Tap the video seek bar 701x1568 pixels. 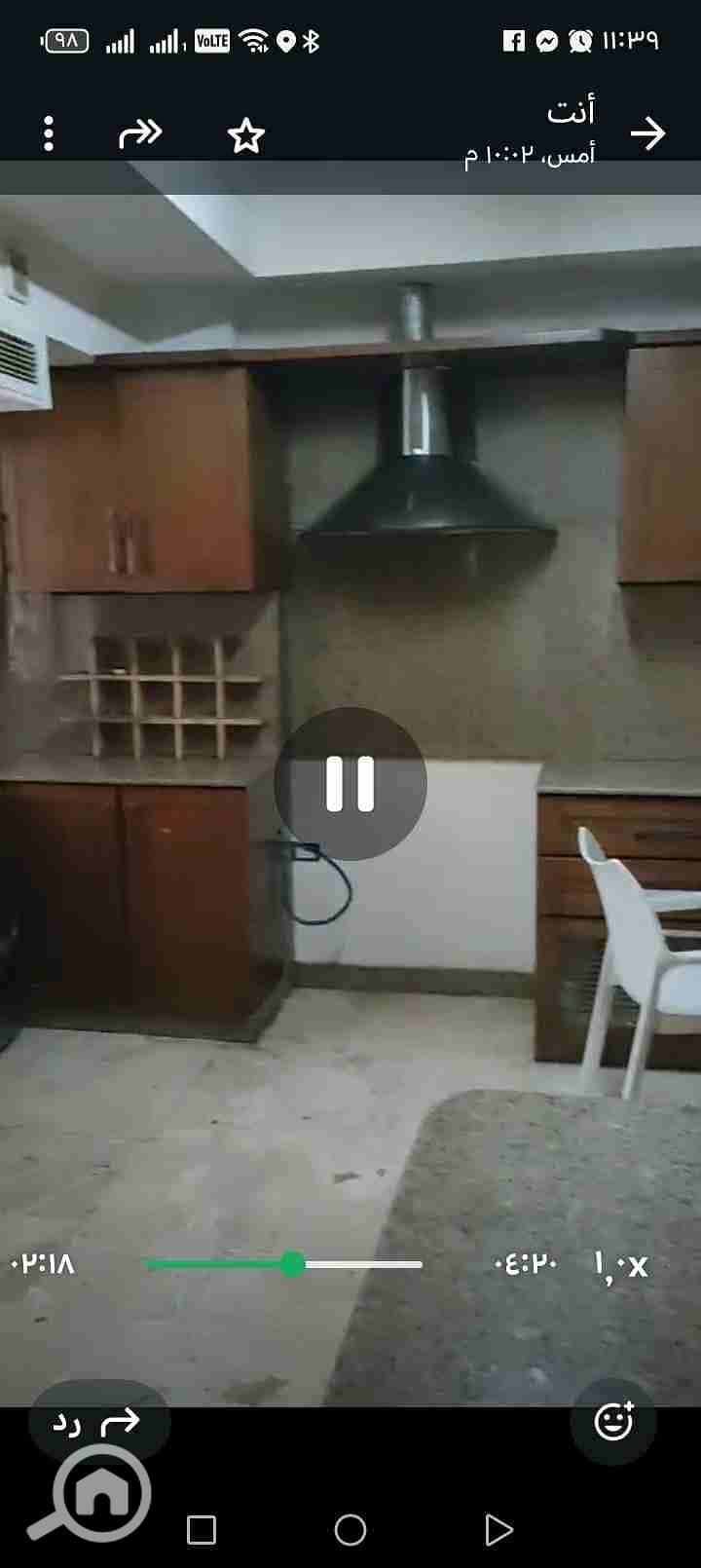pyautogui.click(x=284, y=1264)
